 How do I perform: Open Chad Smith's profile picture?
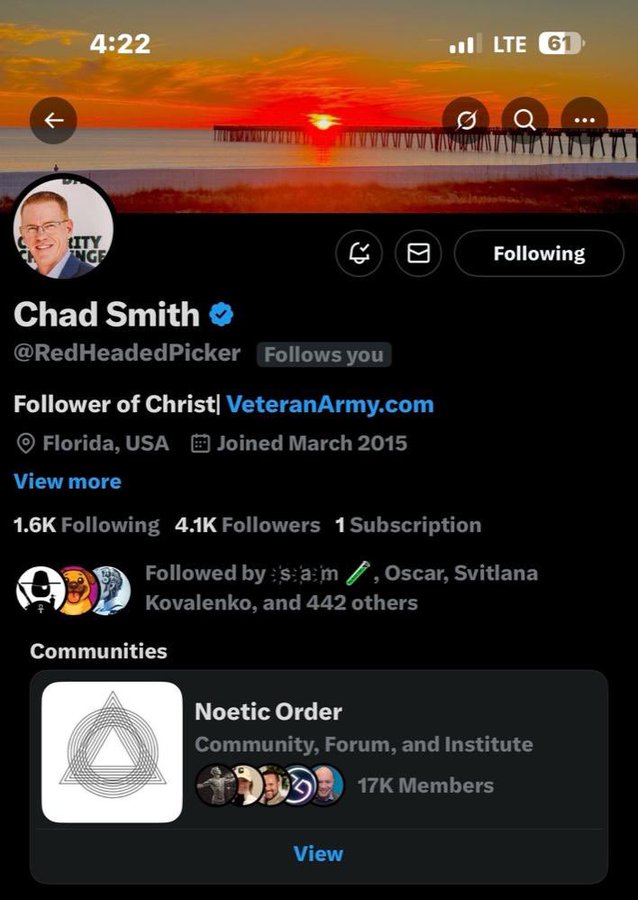[63, 232]
